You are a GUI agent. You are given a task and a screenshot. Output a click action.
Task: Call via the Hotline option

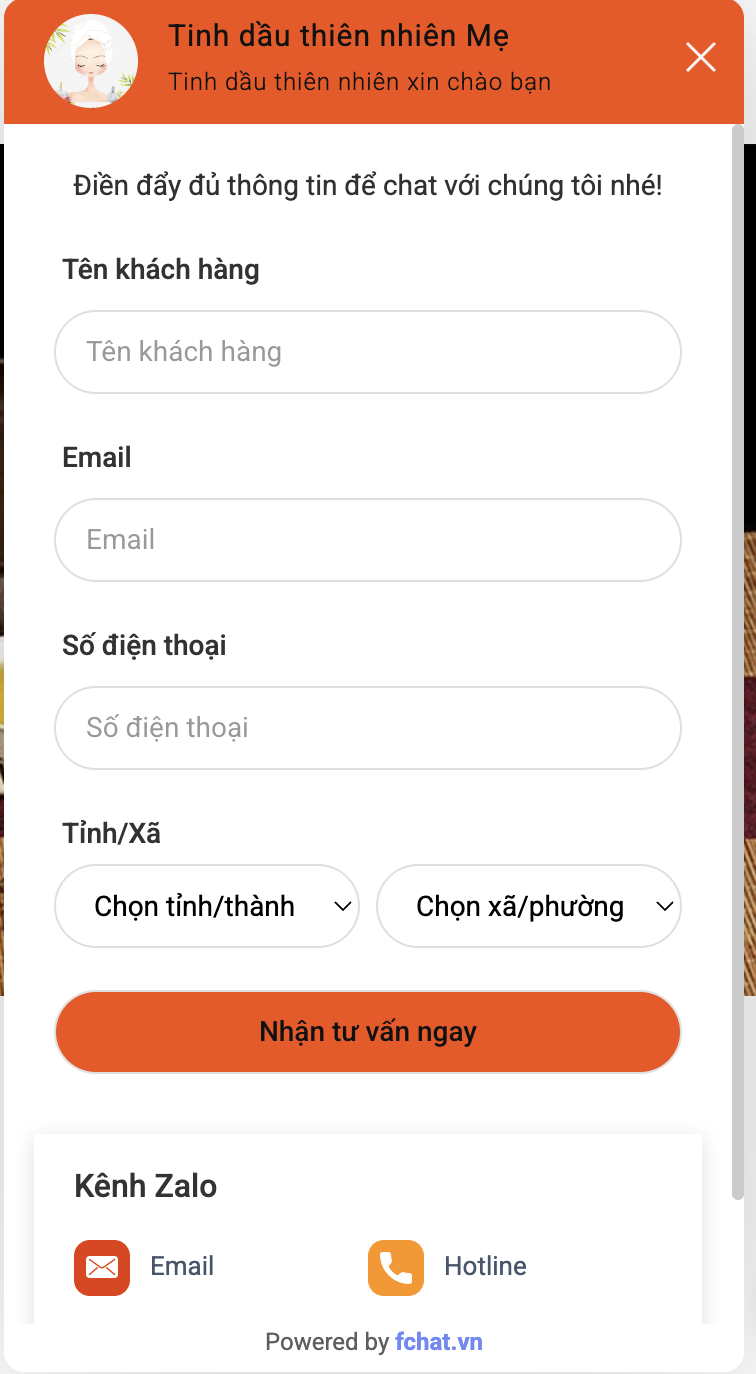click(x=448, y=1267)
